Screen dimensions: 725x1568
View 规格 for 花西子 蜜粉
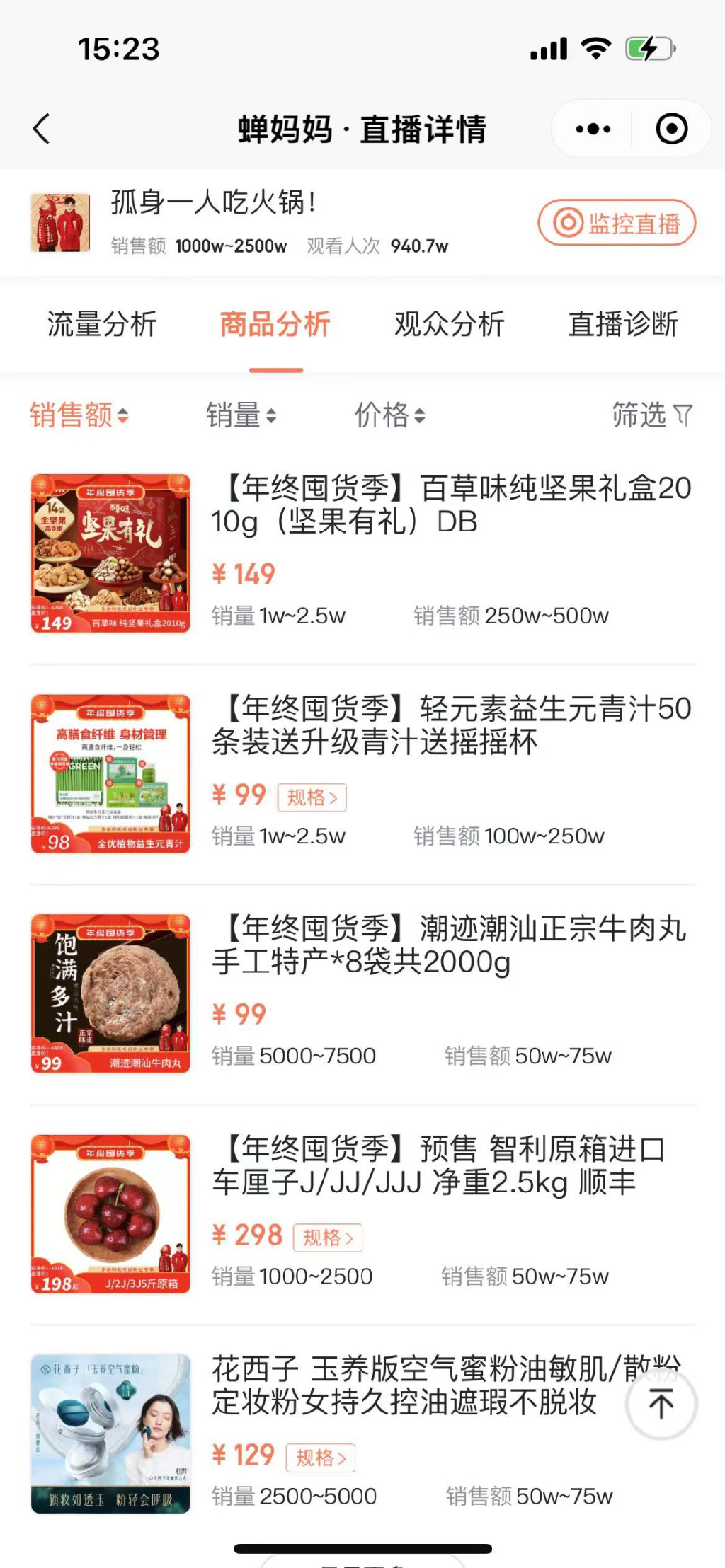320,1458
